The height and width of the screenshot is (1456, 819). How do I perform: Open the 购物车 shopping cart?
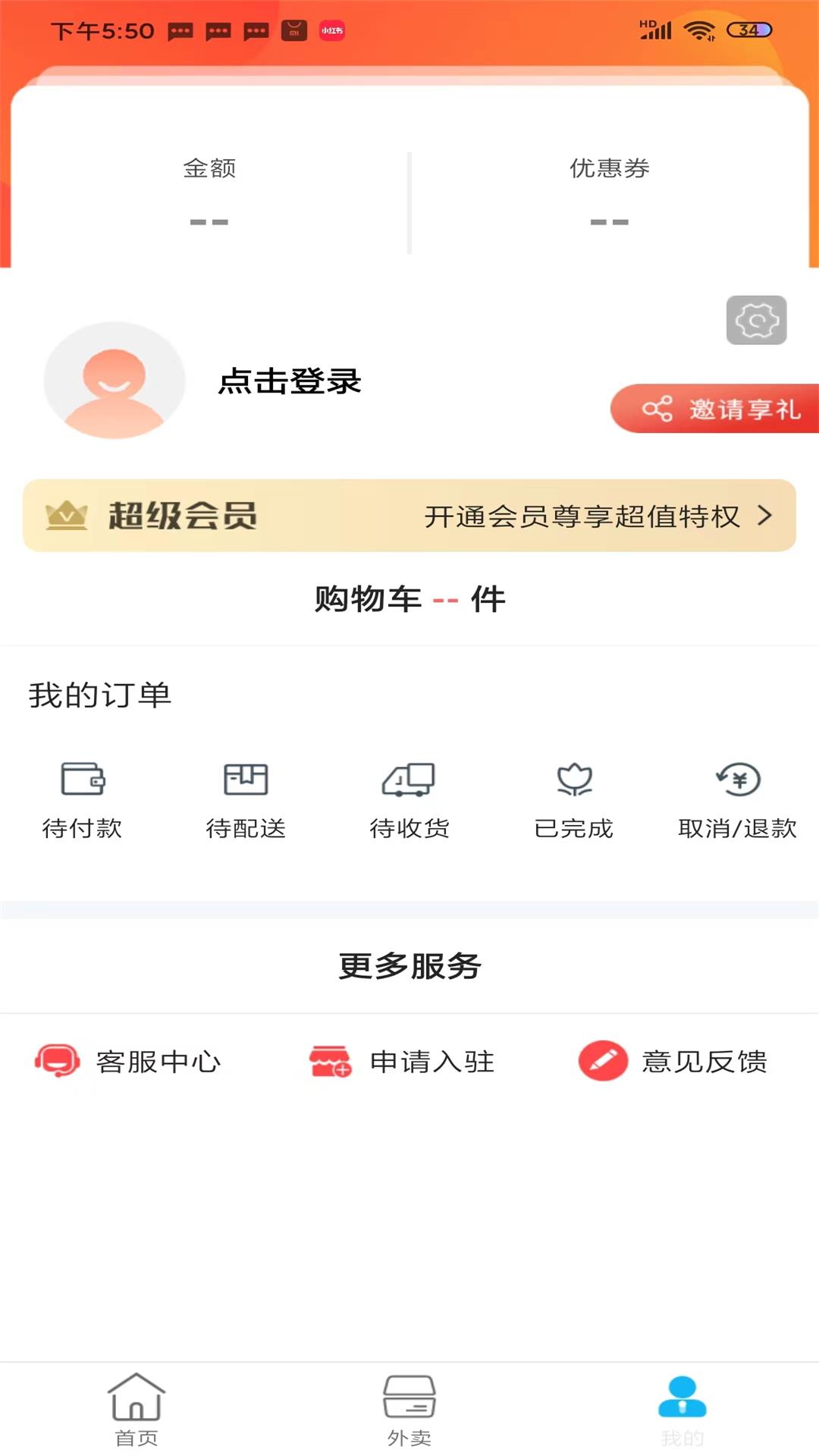click(x=409, y=599)
